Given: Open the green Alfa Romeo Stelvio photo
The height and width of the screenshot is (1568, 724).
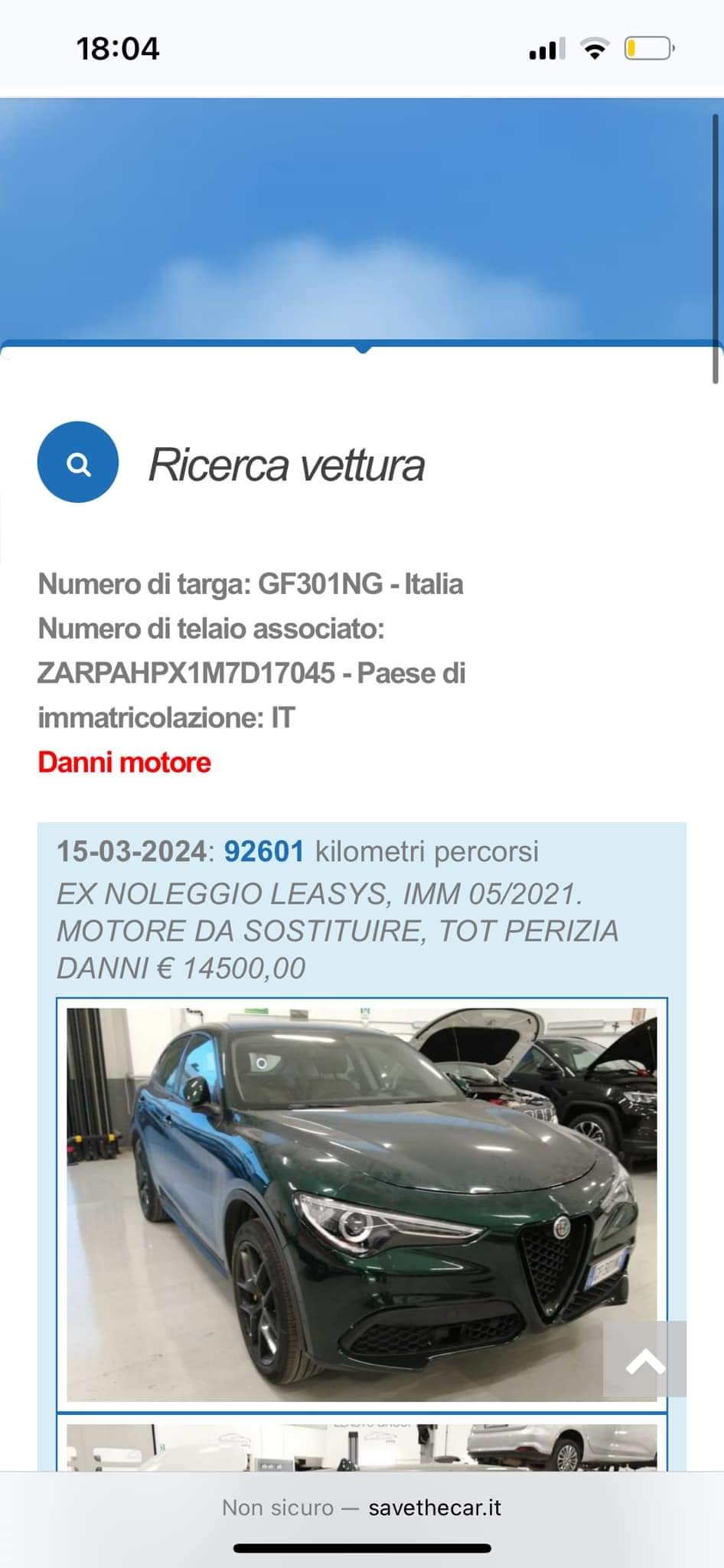Looking at the screenshot, I should pos(361,1205).
